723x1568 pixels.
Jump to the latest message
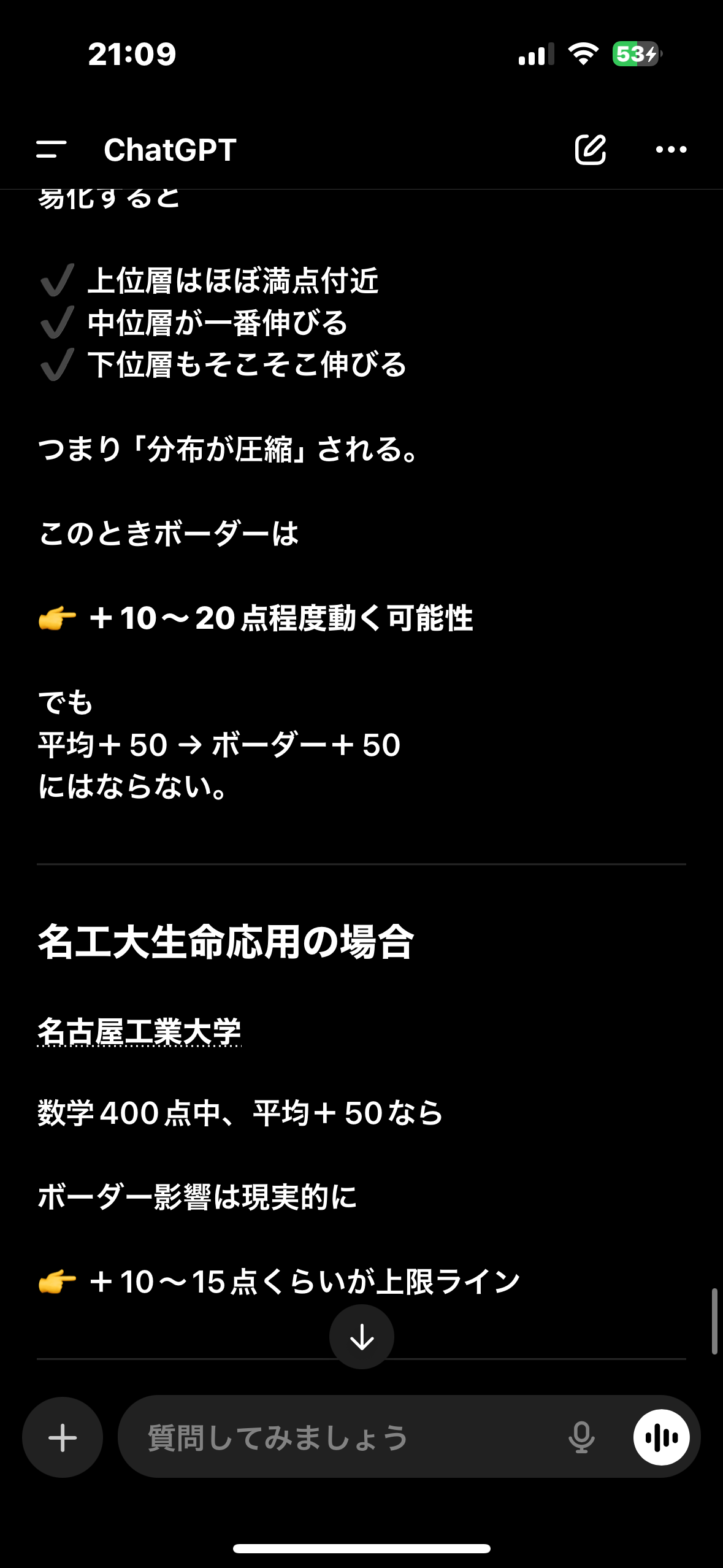pos(362,1337)
